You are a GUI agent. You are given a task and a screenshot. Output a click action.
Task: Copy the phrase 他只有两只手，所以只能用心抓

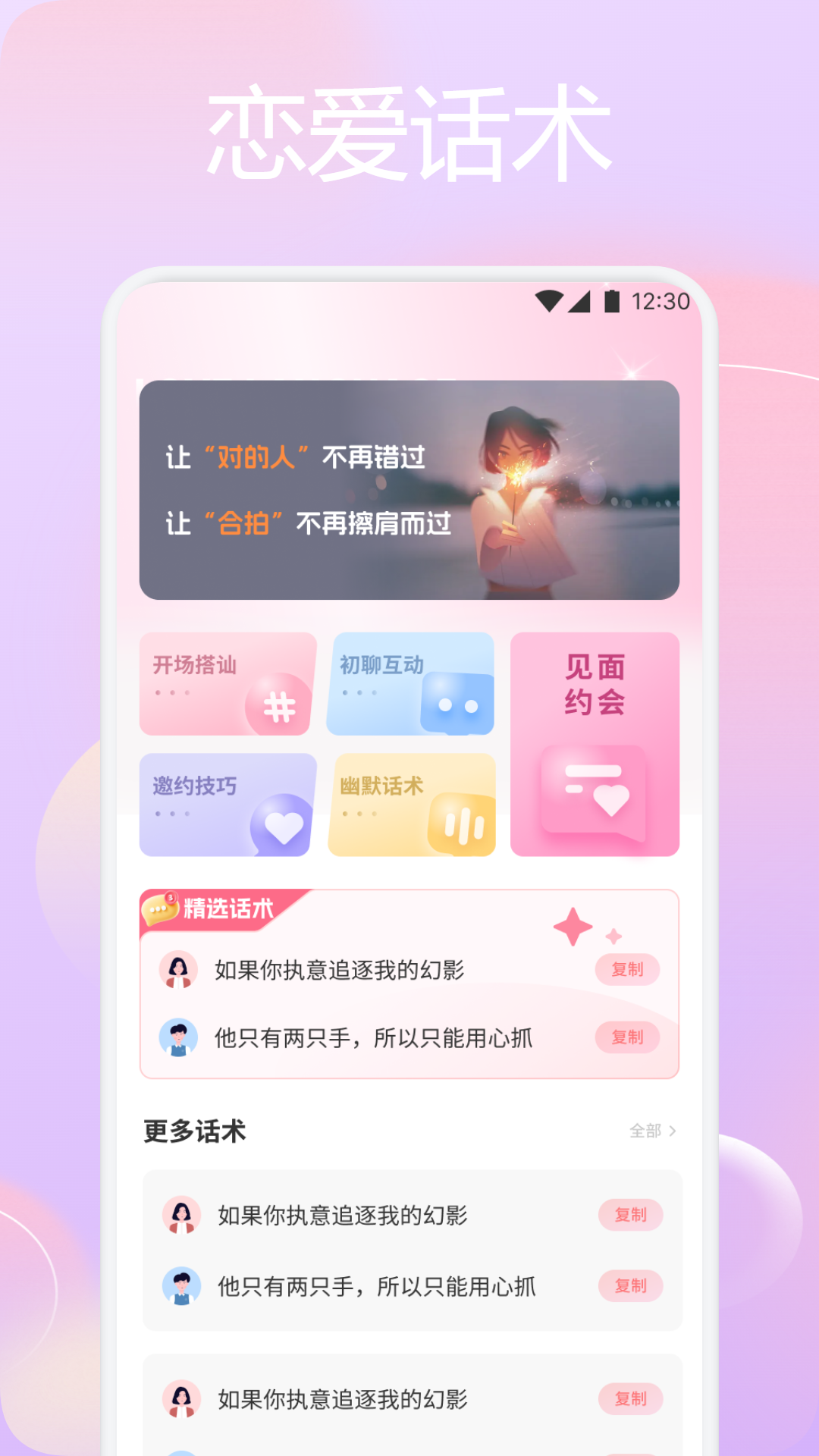coord(628,1037)
